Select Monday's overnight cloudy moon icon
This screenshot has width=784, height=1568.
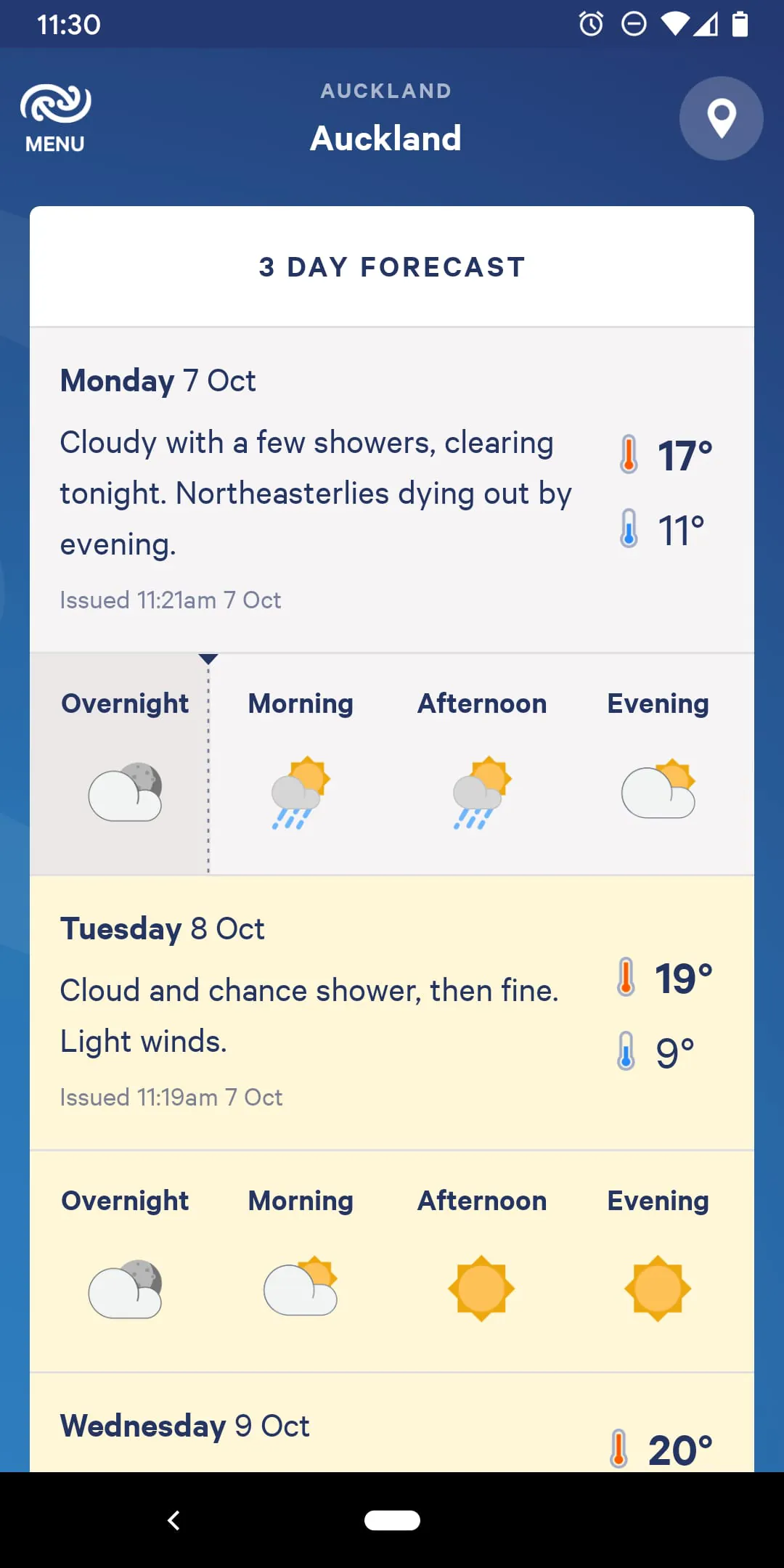[125, 791]
